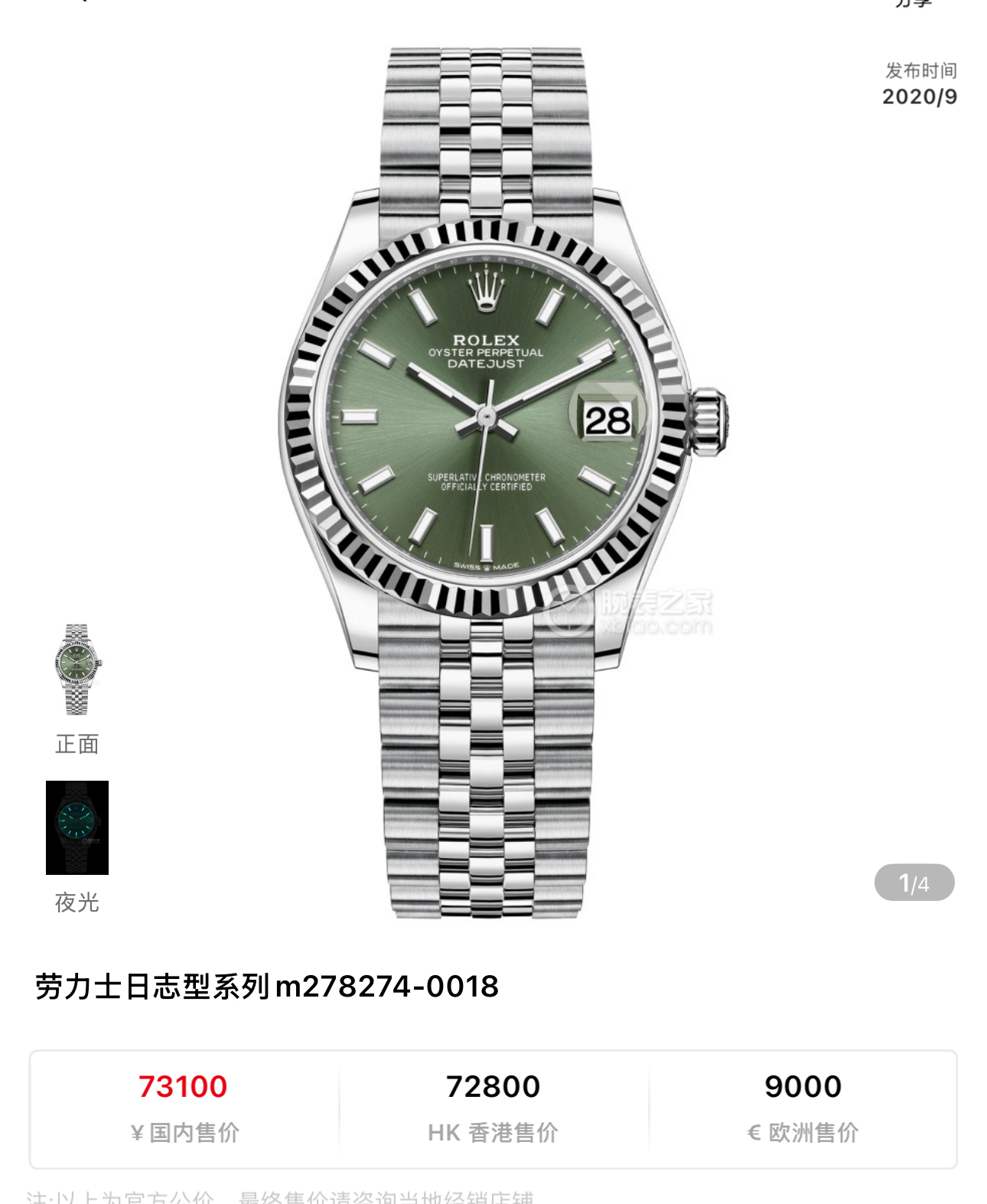This screenshot has height=1204, width=987.
Task: Open the main Rolex Datejust photo
Action: coord(487,482)
